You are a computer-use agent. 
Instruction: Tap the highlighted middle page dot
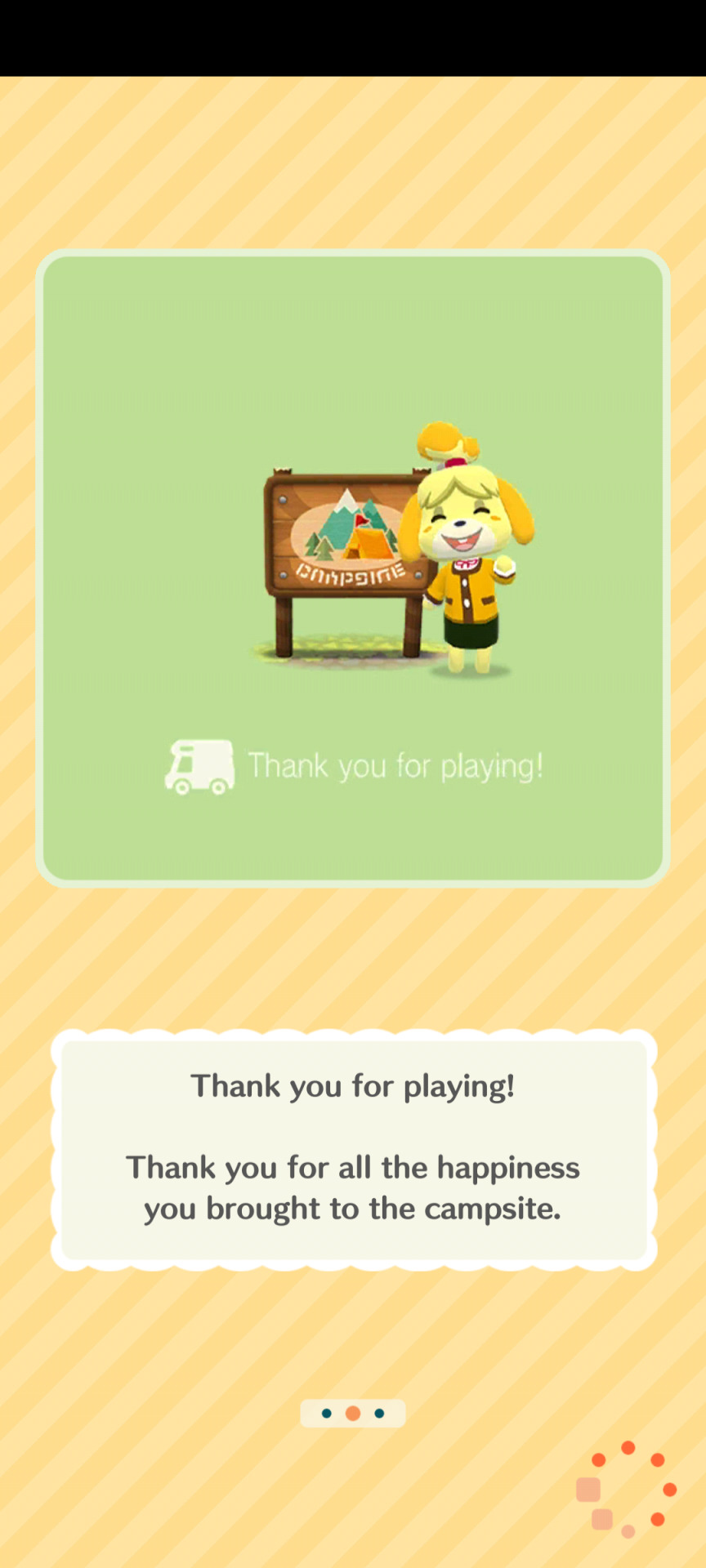(353, 1414)
